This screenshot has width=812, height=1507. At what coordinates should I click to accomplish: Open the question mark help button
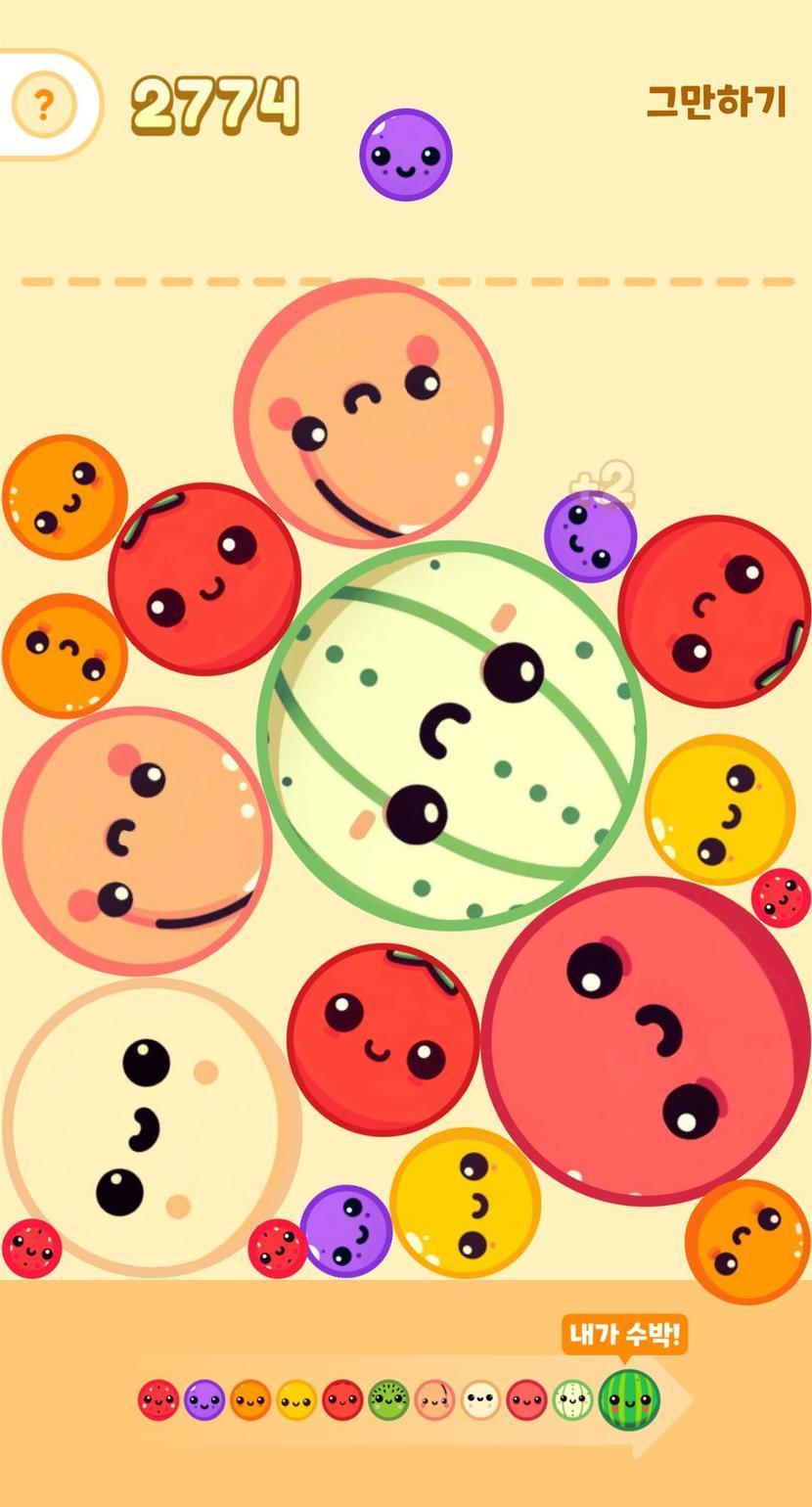(43, 104)
